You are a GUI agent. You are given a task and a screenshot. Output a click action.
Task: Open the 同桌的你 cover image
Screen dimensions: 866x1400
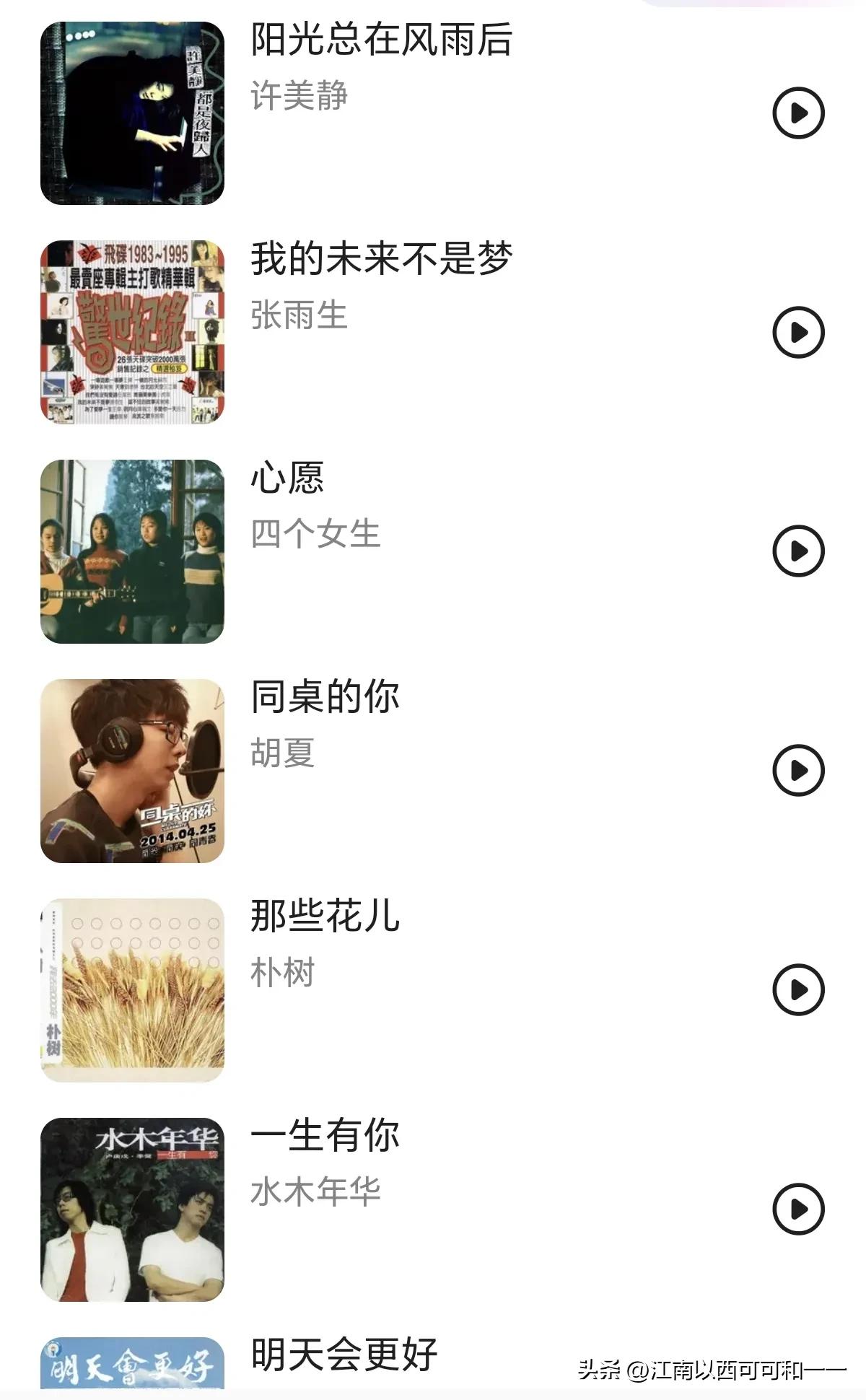[132, 771]
